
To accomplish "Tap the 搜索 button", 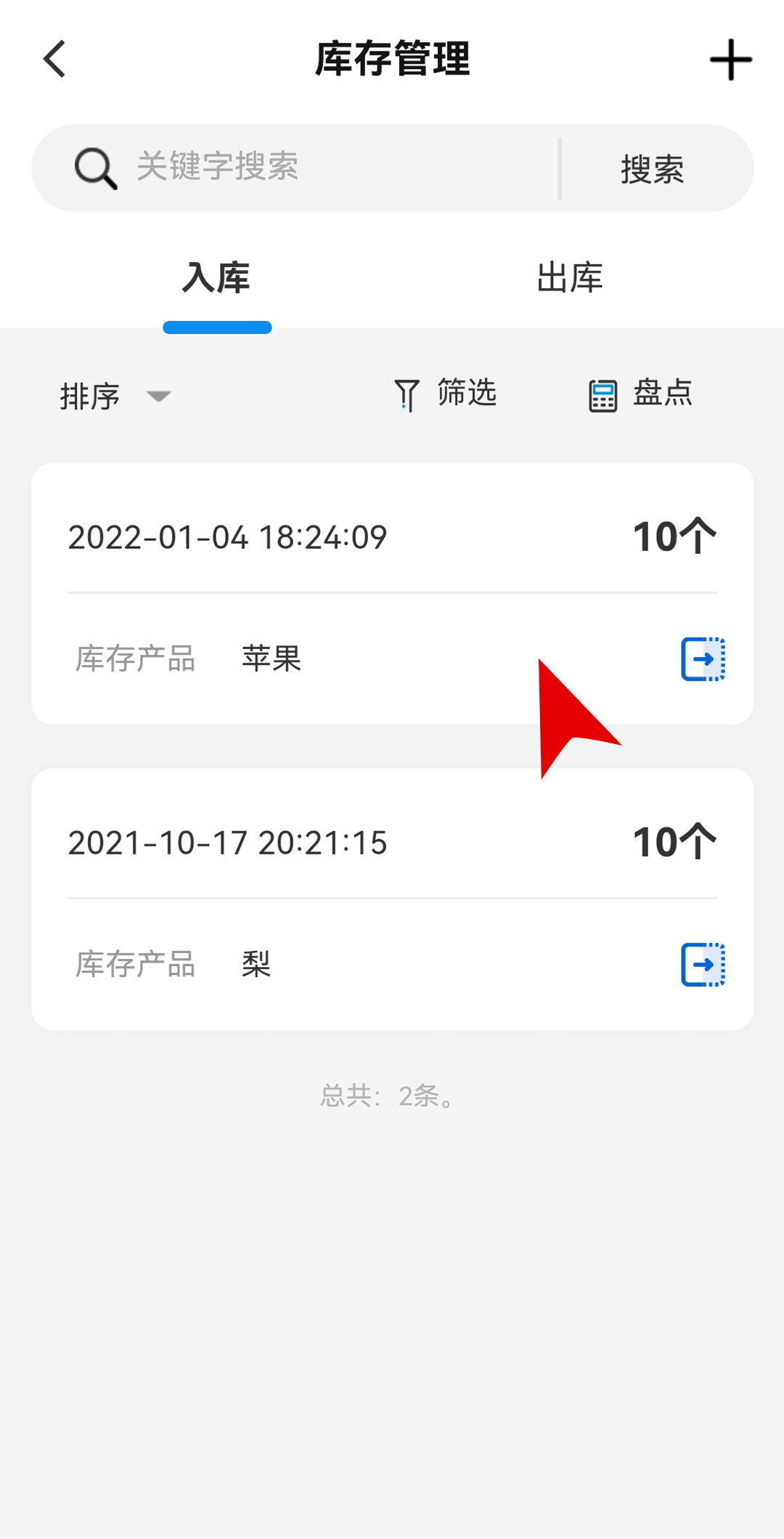I will click(653, 169).
